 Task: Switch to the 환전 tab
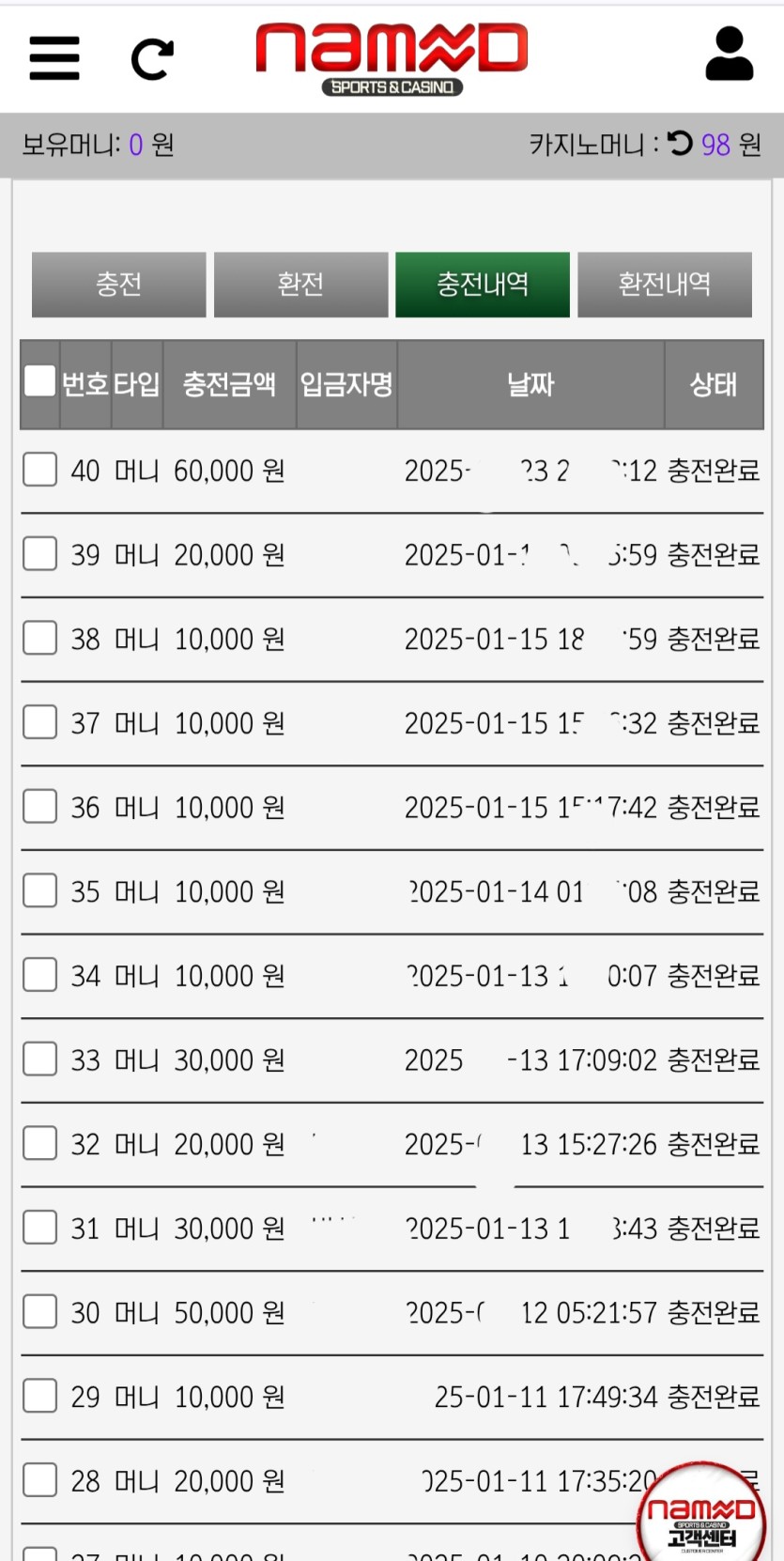pos(300,285)
